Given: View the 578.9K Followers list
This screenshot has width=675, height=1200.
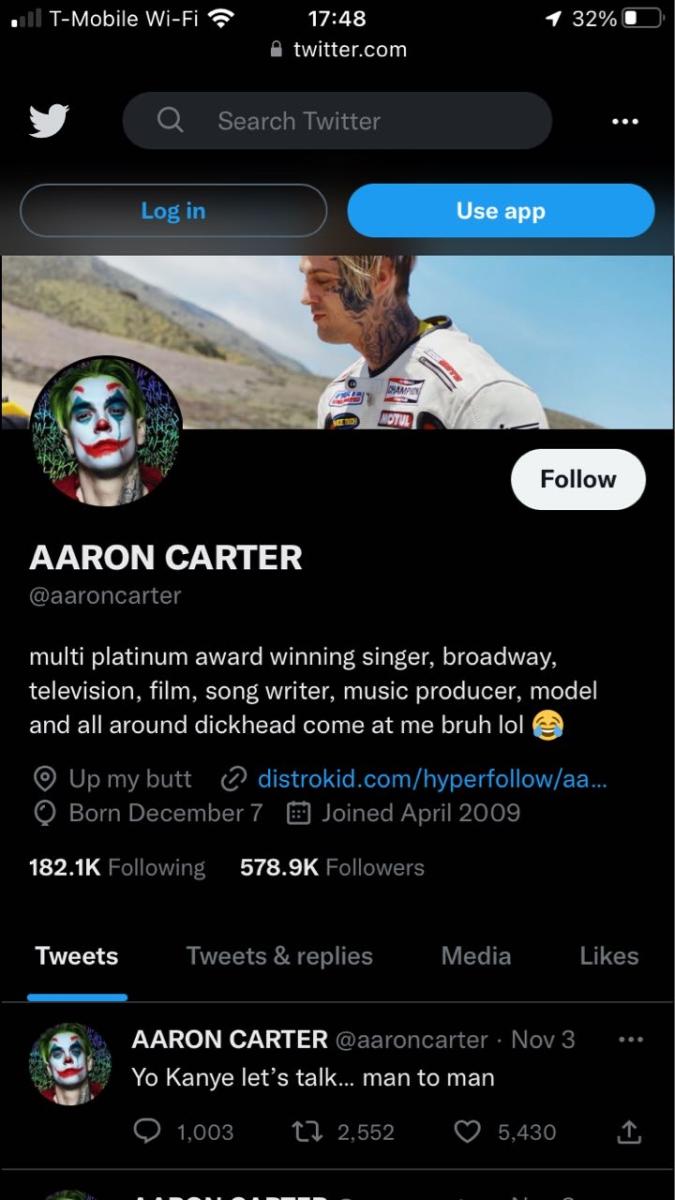Looking at the screenshot, I should (x=332, y=867).
